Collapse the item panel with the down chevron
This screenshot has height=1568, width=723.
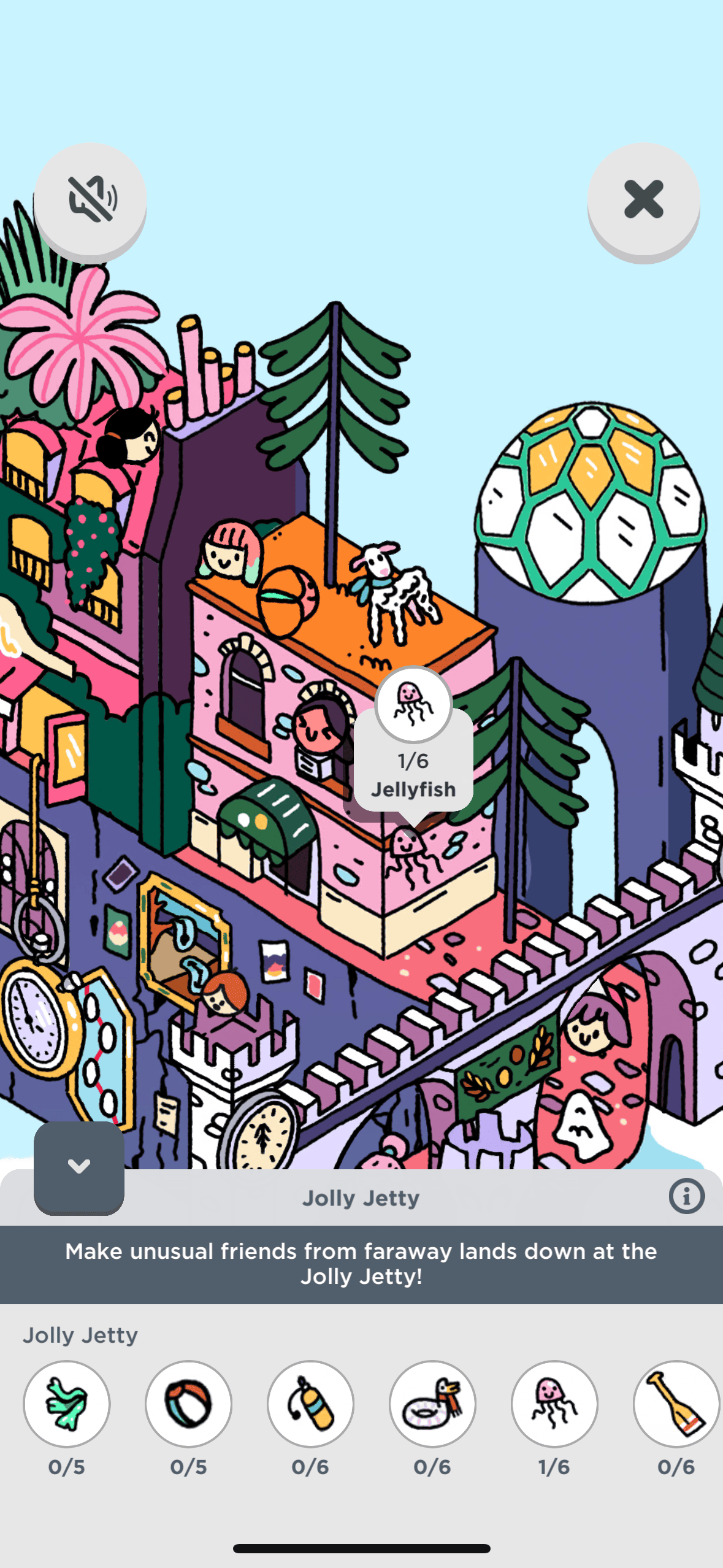79,1167
